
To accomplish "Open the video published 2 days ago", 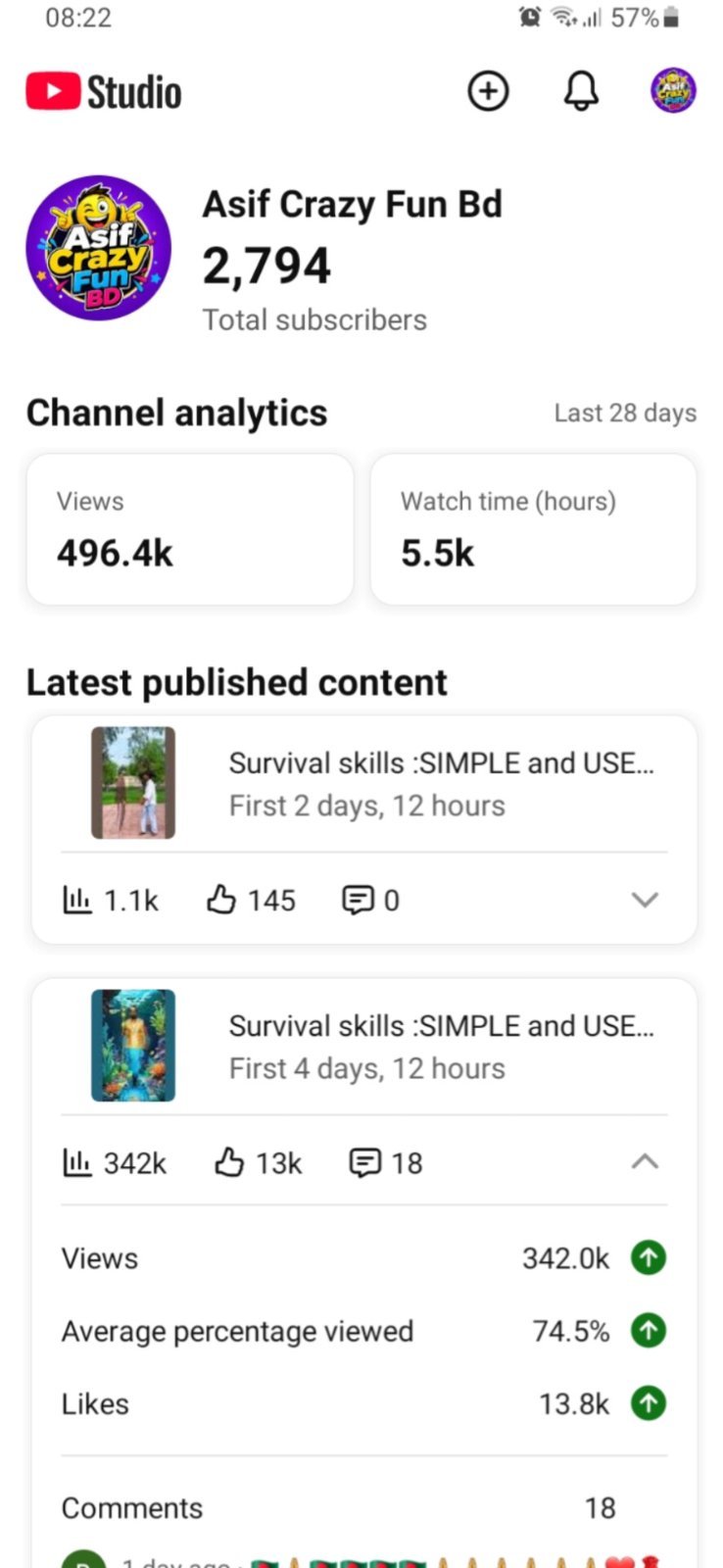I will [x=364, y=784].
